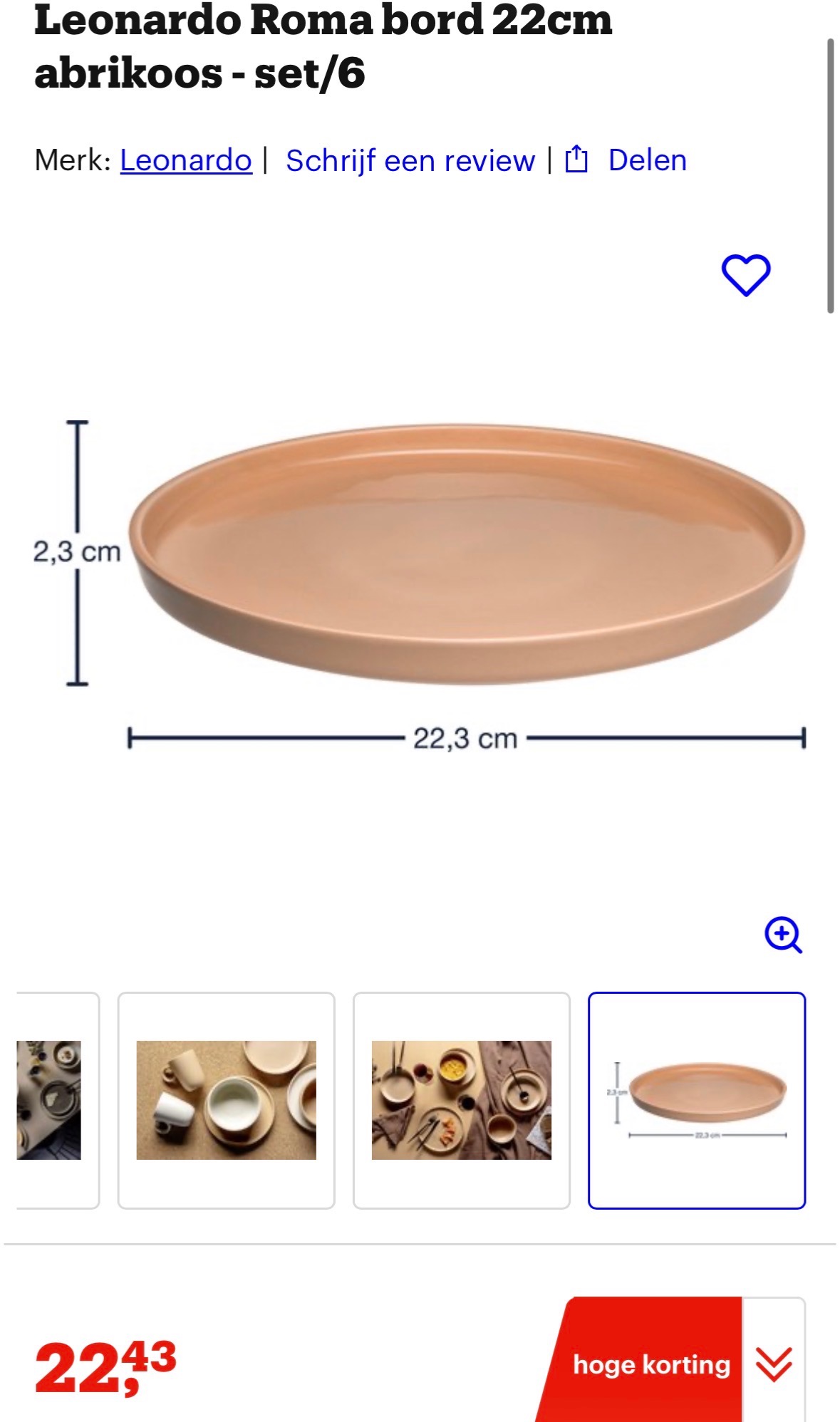
Task: Select the partially visible dark tableware thumbnail
Action: click(x=51, y=1100)
